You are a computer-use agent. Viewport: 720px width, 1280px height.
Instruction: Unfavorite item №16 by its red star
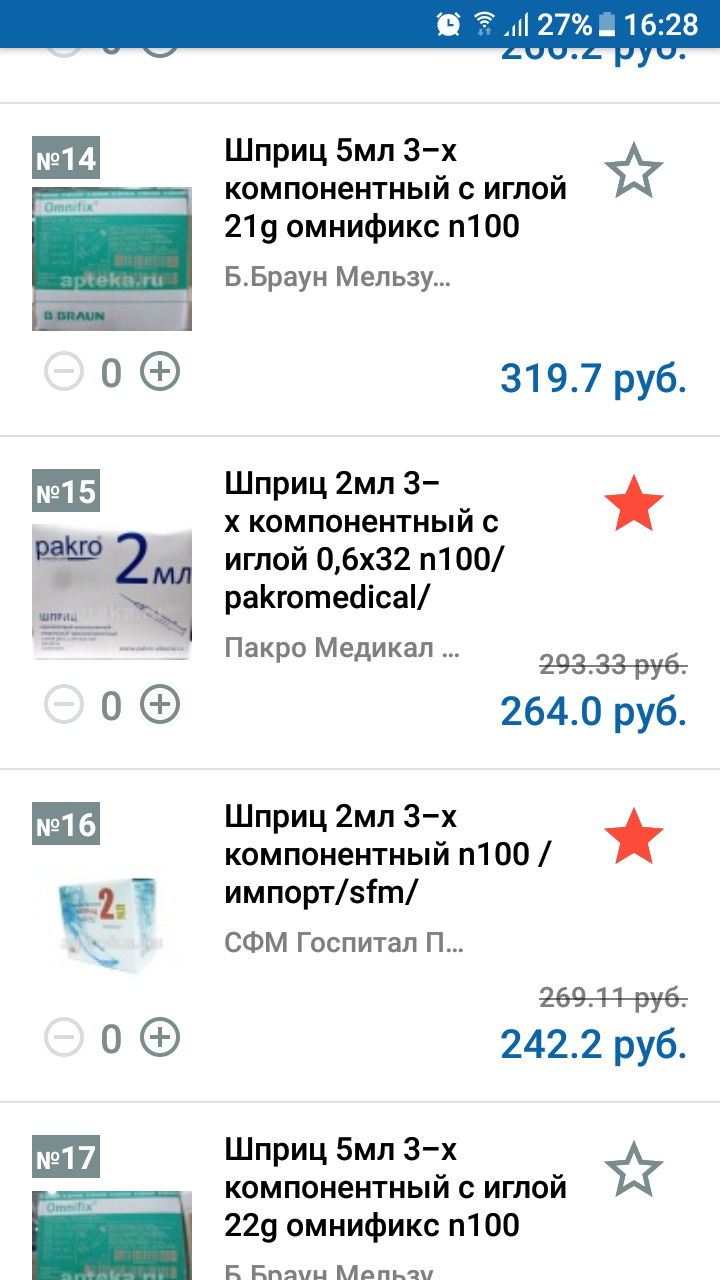point(634,837)
